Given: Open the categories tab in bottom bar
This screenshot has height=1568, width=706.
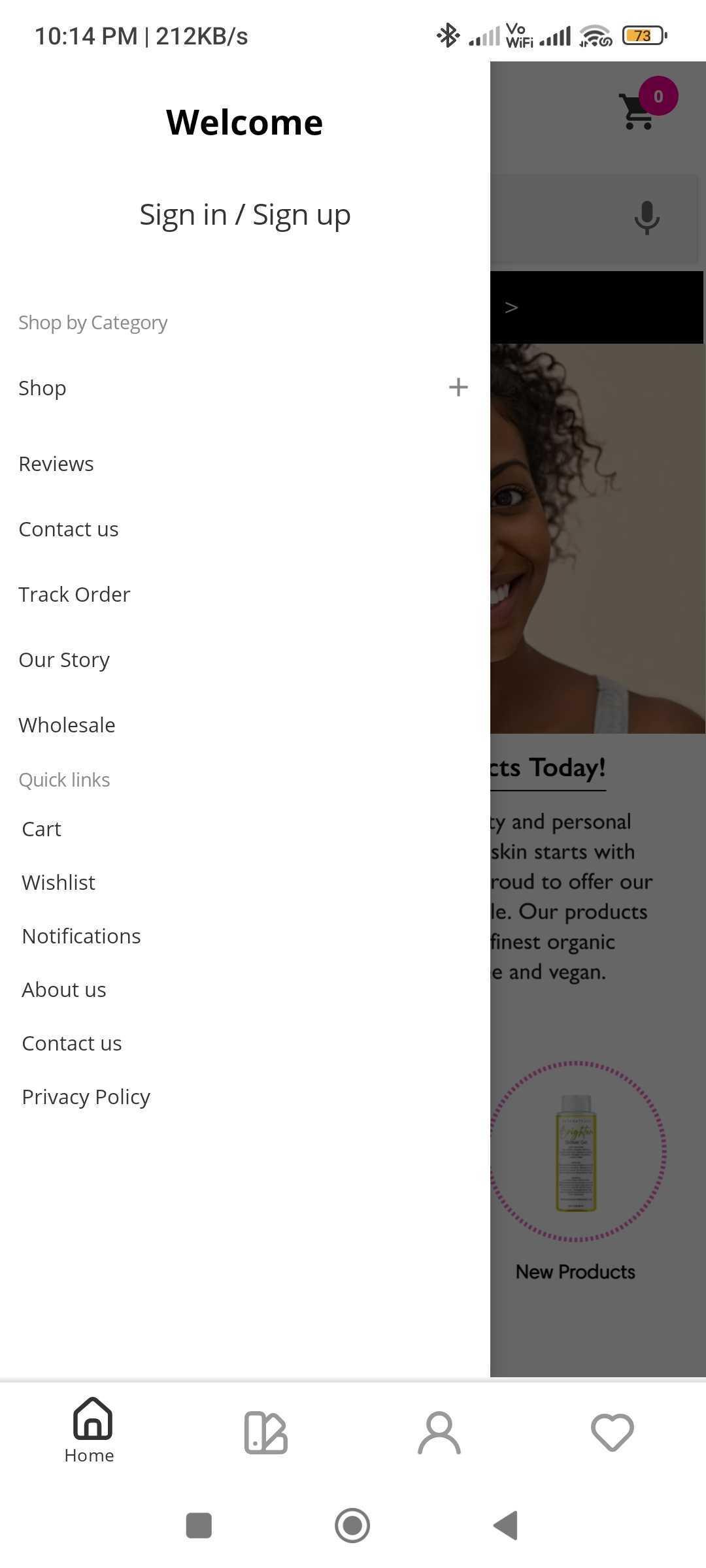Looking at the screenshot, I should (x=266, y=1432).
